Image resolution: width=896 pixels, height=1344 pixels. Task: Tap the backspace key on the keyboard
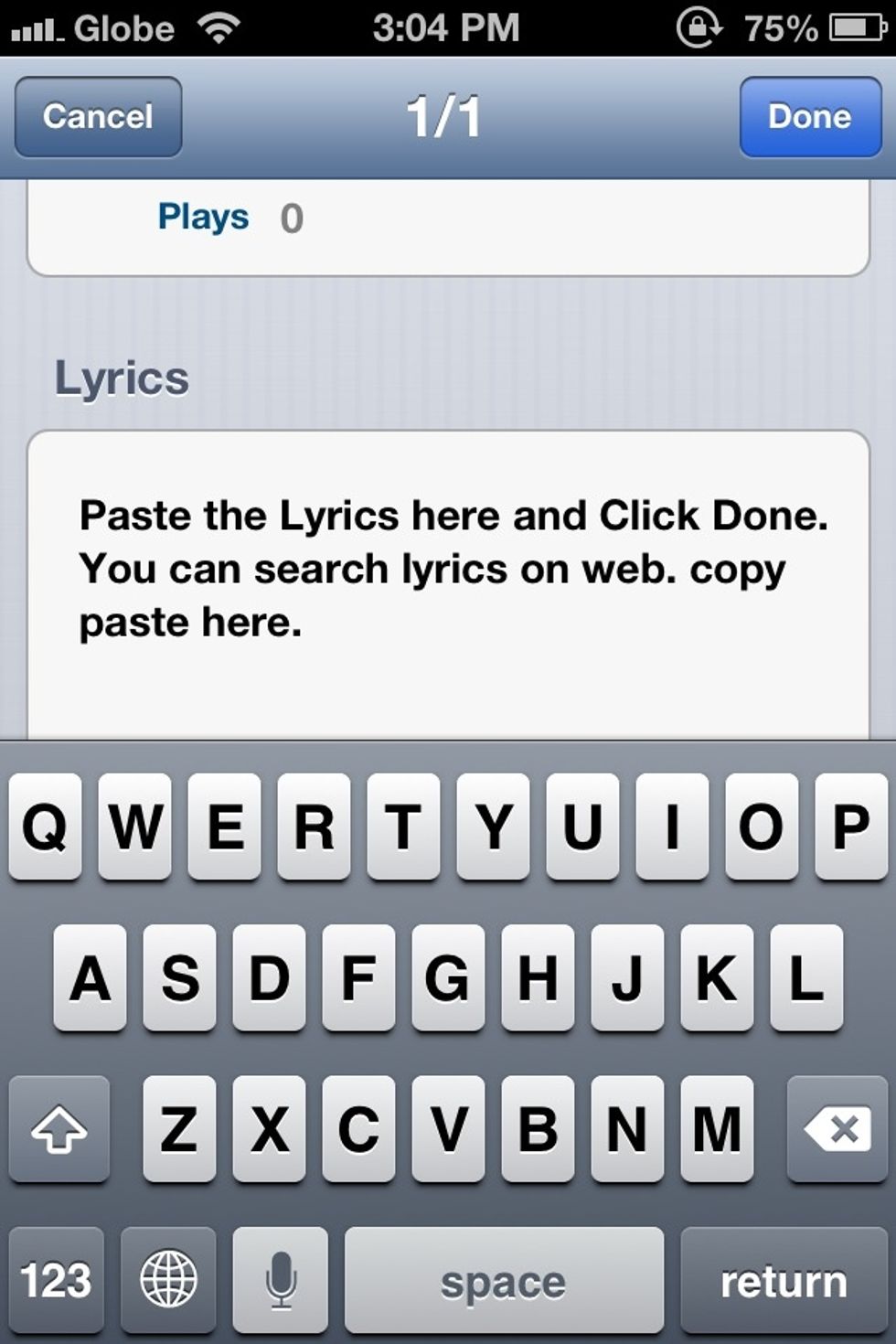pyautogui.click(x=837, y=1129)
